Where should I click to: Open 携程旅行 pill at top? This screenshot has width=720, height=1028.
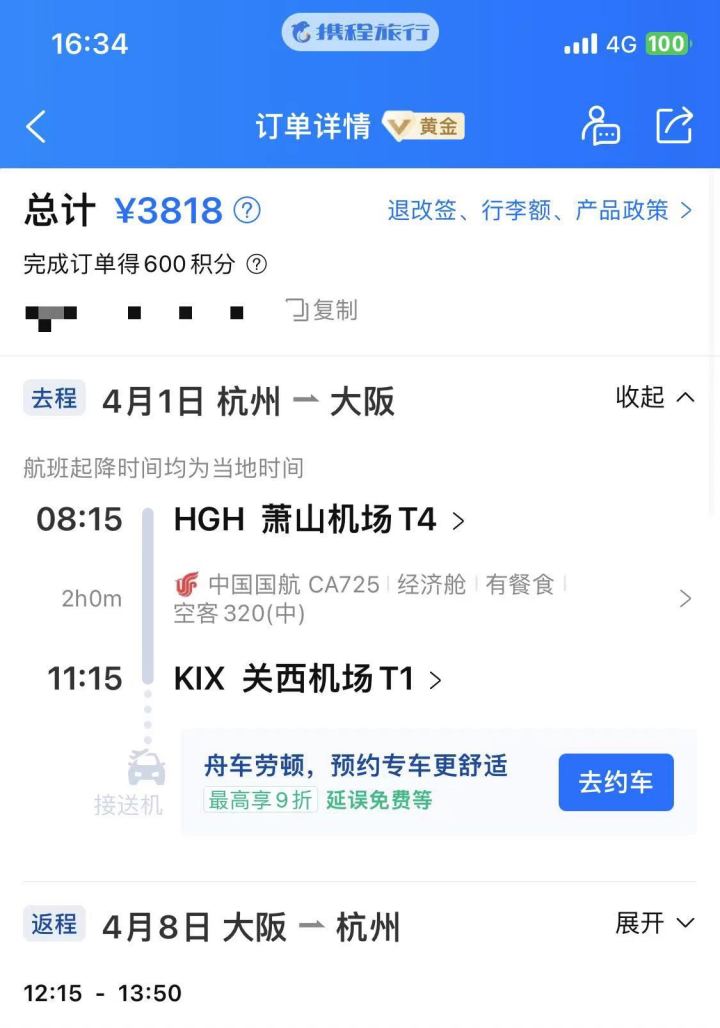pos(360,33)
